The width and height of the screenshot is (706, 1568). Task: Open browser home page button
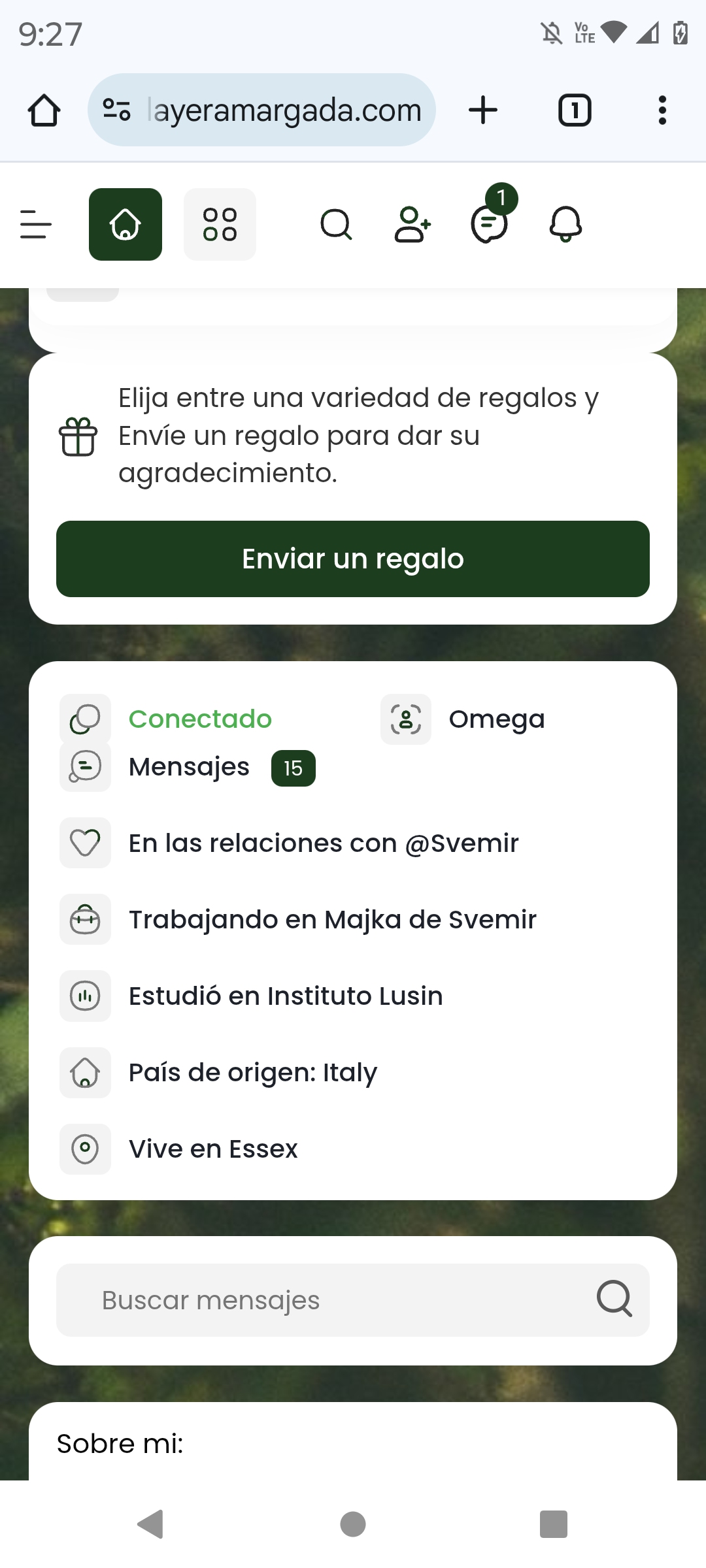44,110
